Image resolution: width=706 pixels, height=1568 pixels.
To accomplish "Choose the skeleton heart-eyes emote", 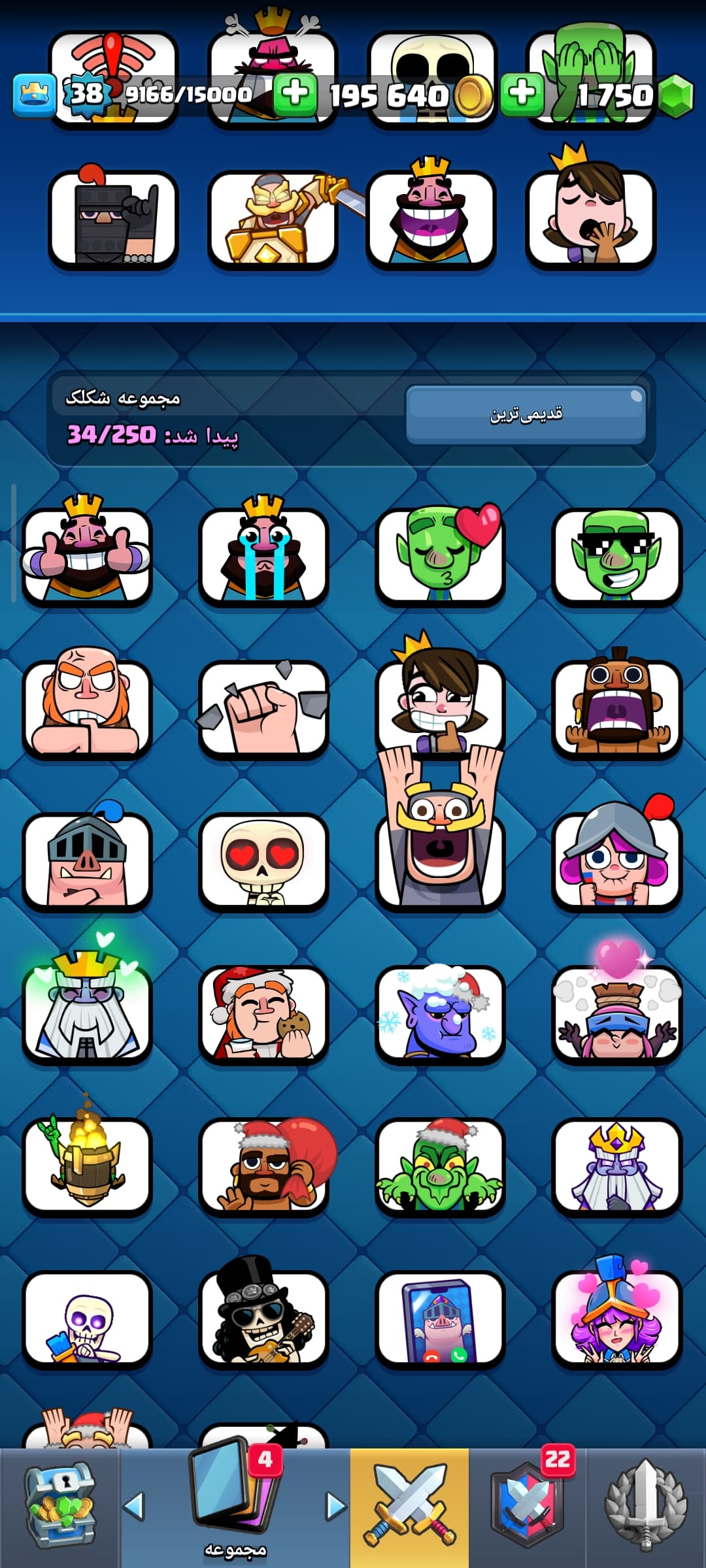I will [263, 861].
